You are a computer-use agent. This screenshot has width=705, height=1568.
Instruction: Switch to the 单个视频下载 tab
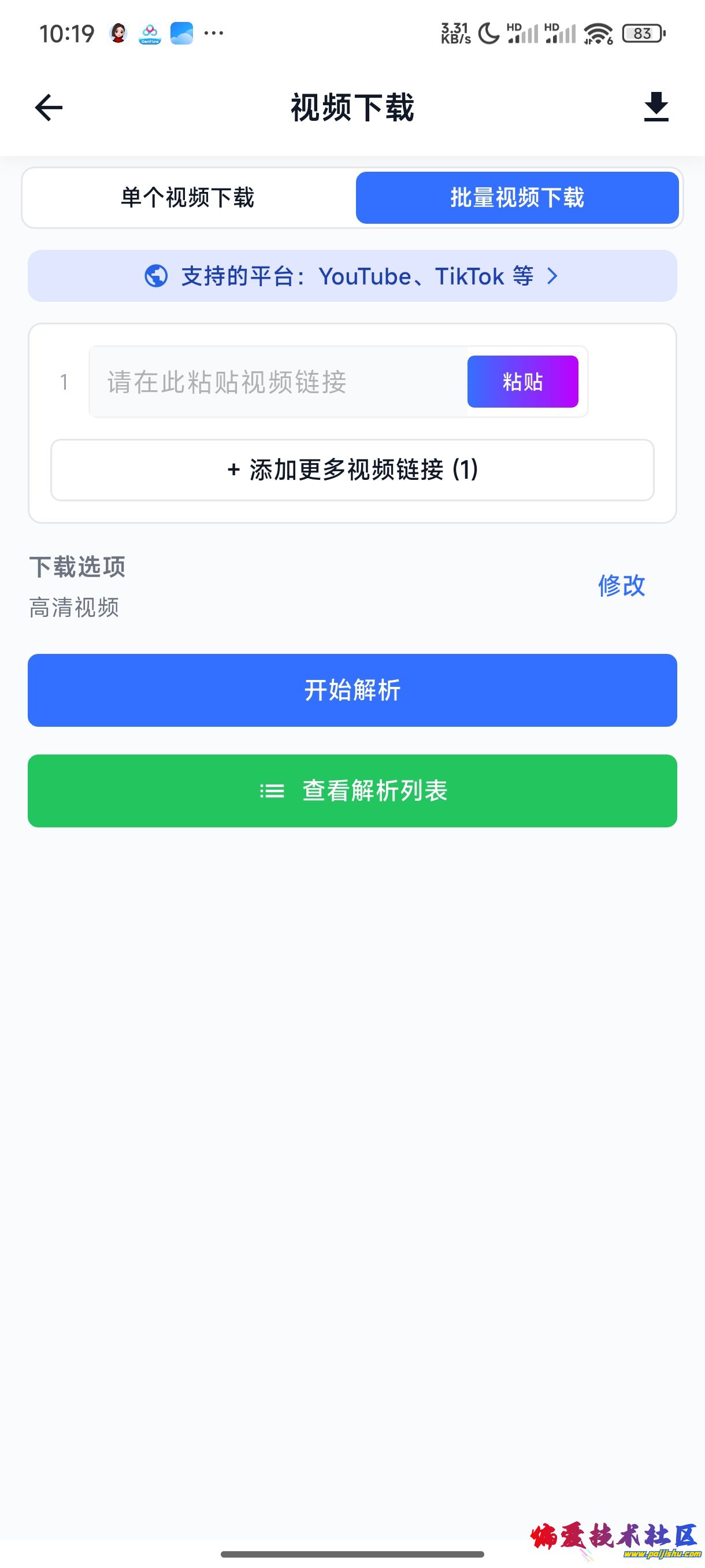188,197
